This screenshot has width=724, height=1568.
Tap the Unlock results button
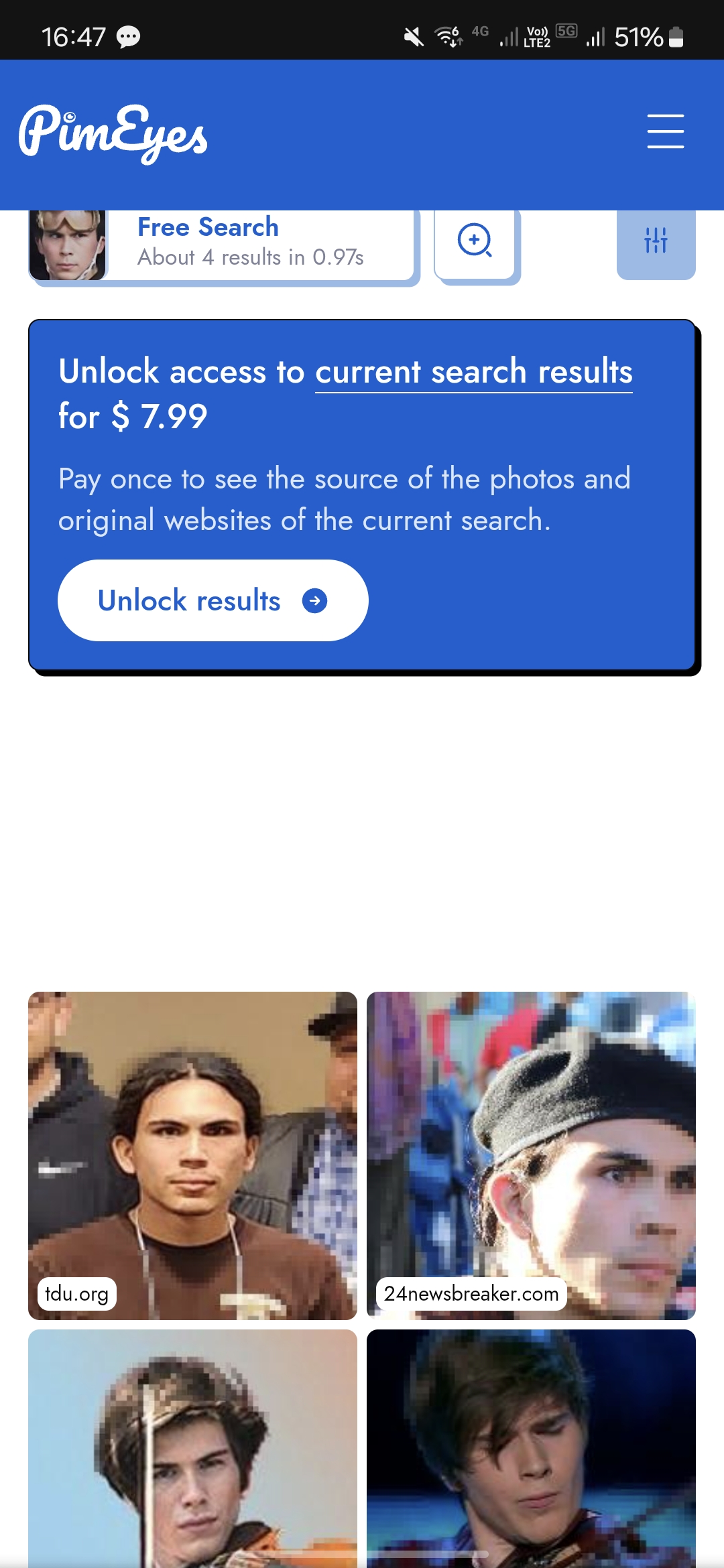(213, 600)
